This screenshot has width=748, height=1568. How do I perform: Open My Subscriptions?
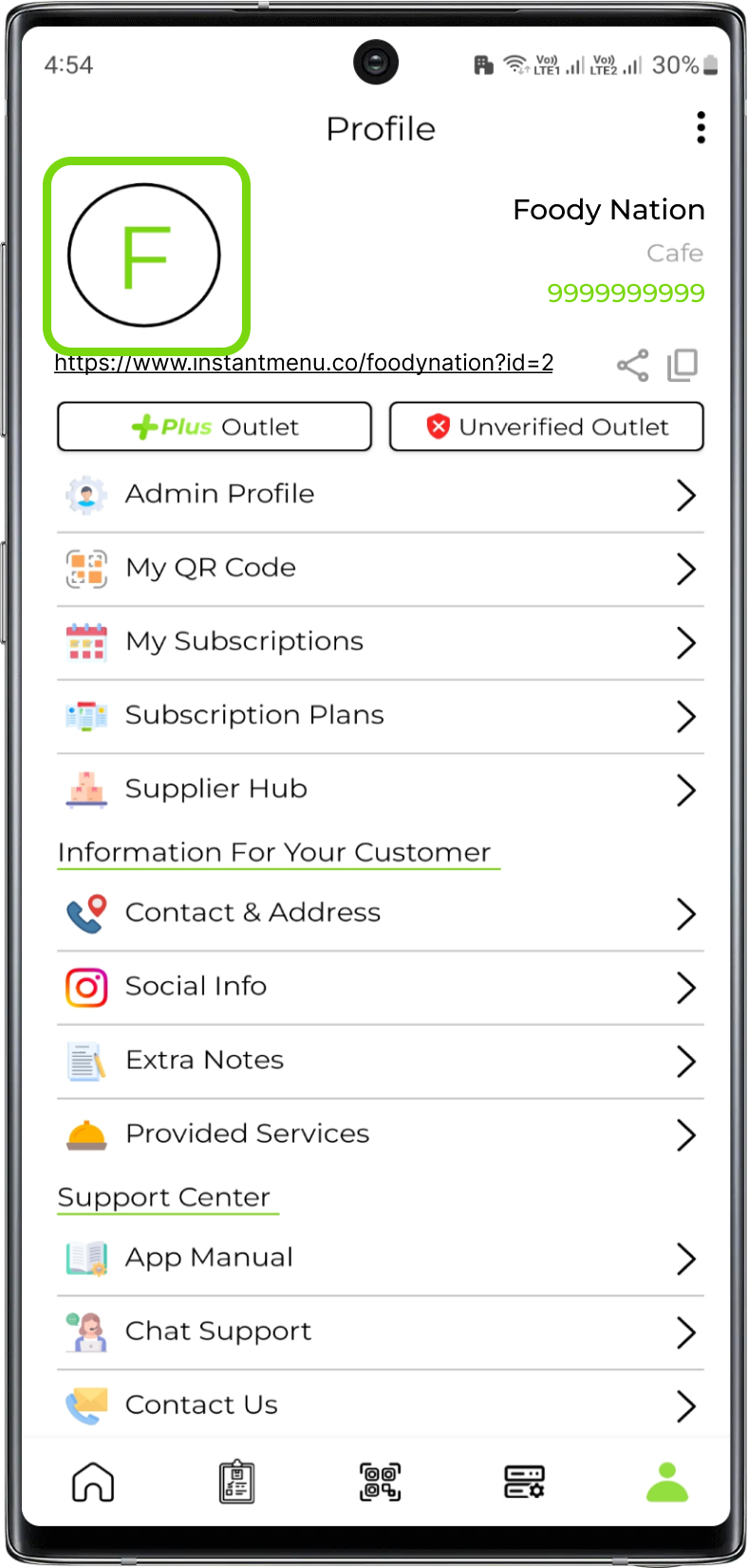(380, 642)
